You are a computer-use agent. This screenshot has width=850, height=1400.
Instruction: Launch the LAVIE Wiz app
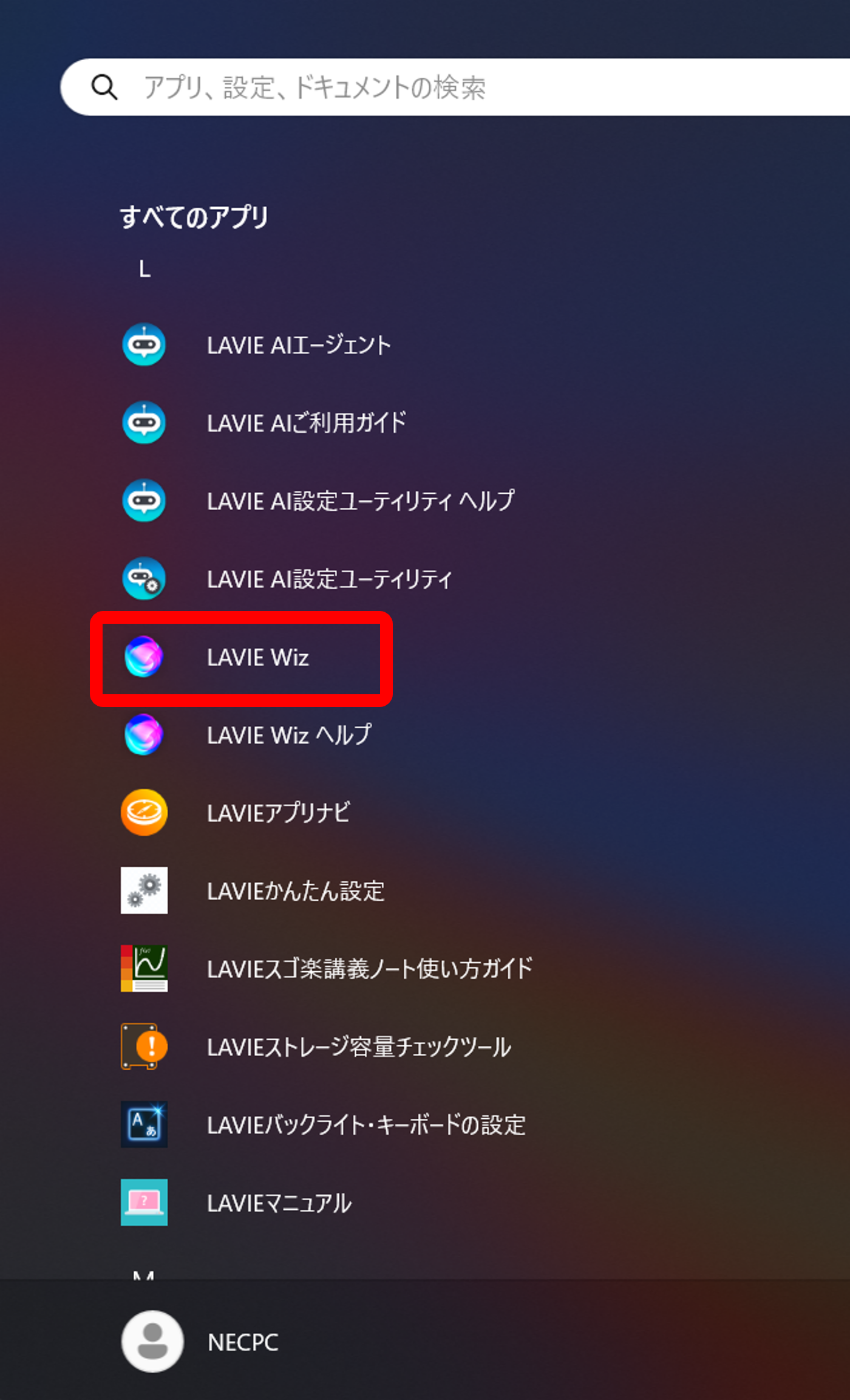coord(257,657)
